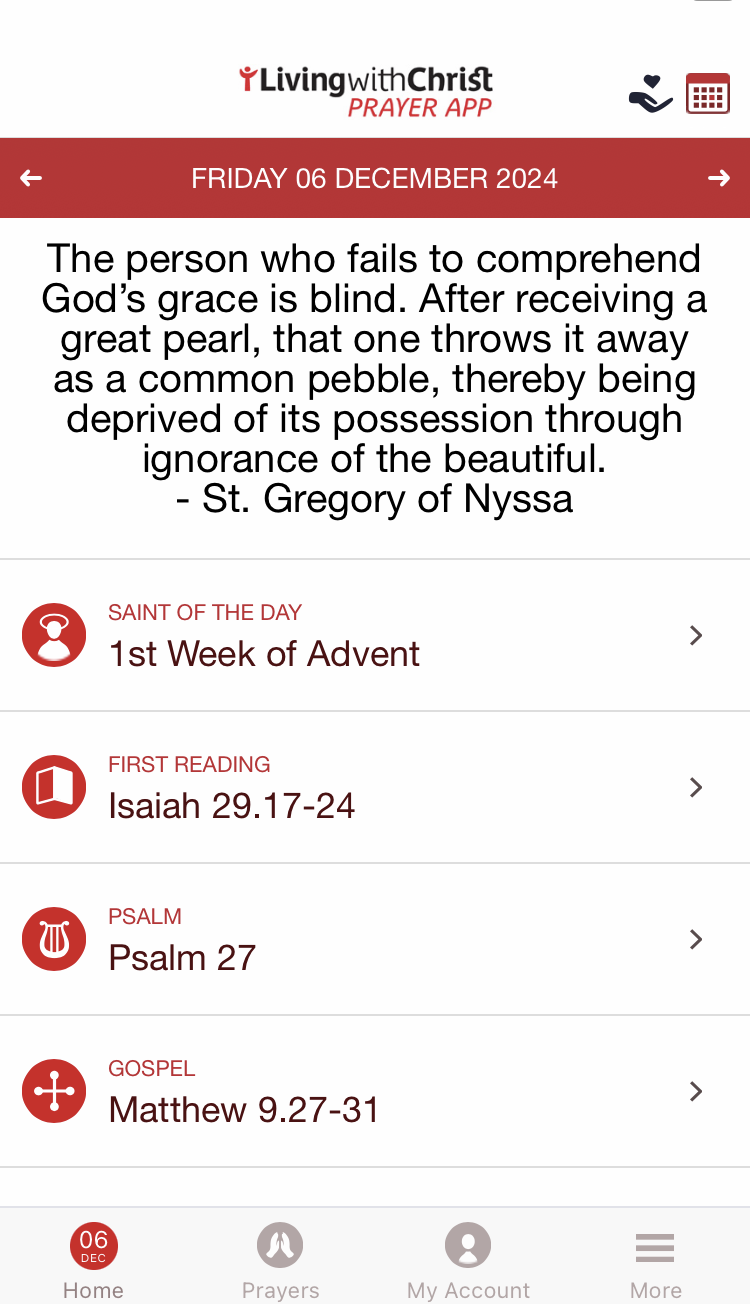This screenshot has width=750, height=1304.
Task: Switch to the Prayers tab
Action: (x=280, y=1260)
